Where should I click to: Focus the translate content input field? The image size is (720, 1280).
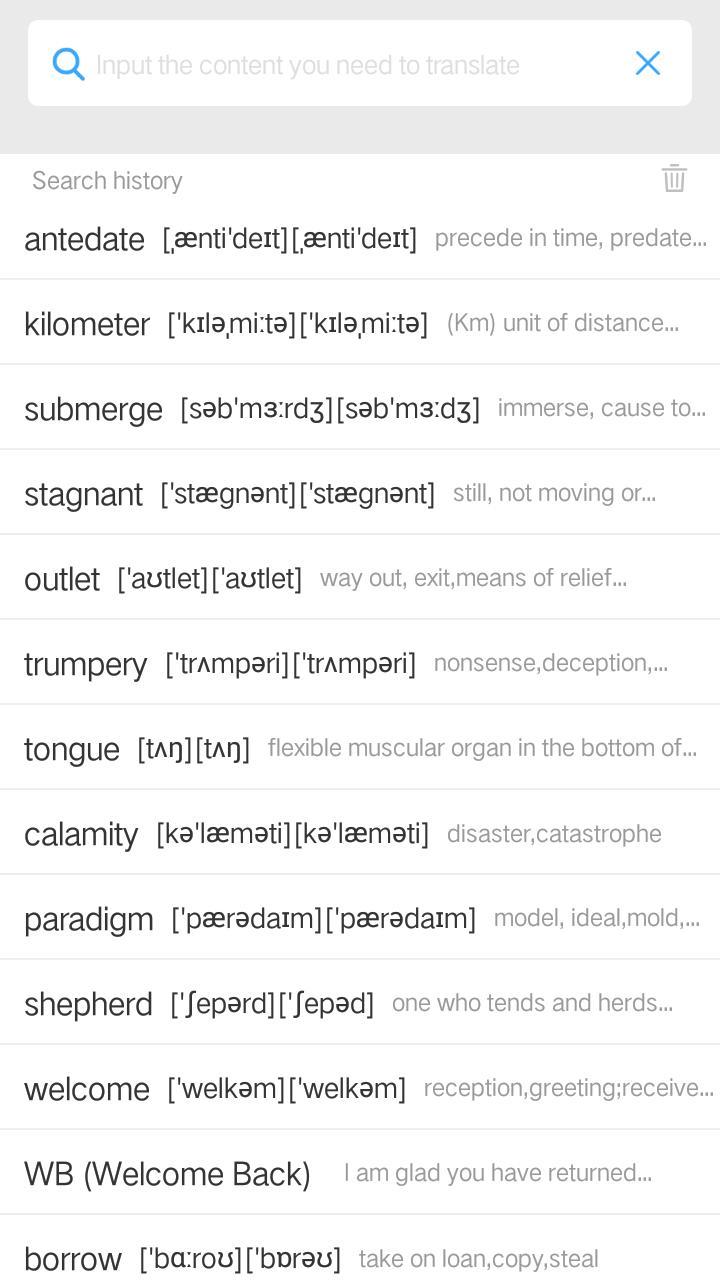point(340,65)
